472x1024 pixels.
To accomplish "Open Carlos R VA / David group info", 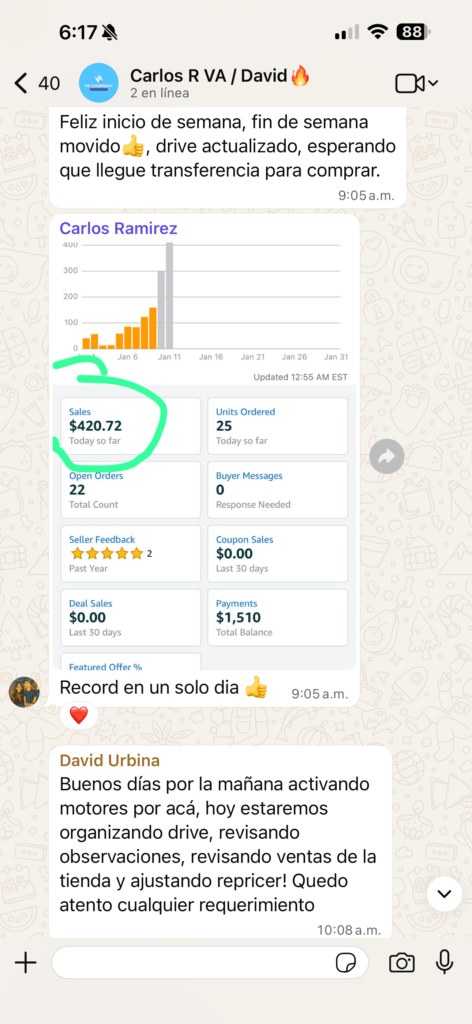I will (x=220, y=84).
